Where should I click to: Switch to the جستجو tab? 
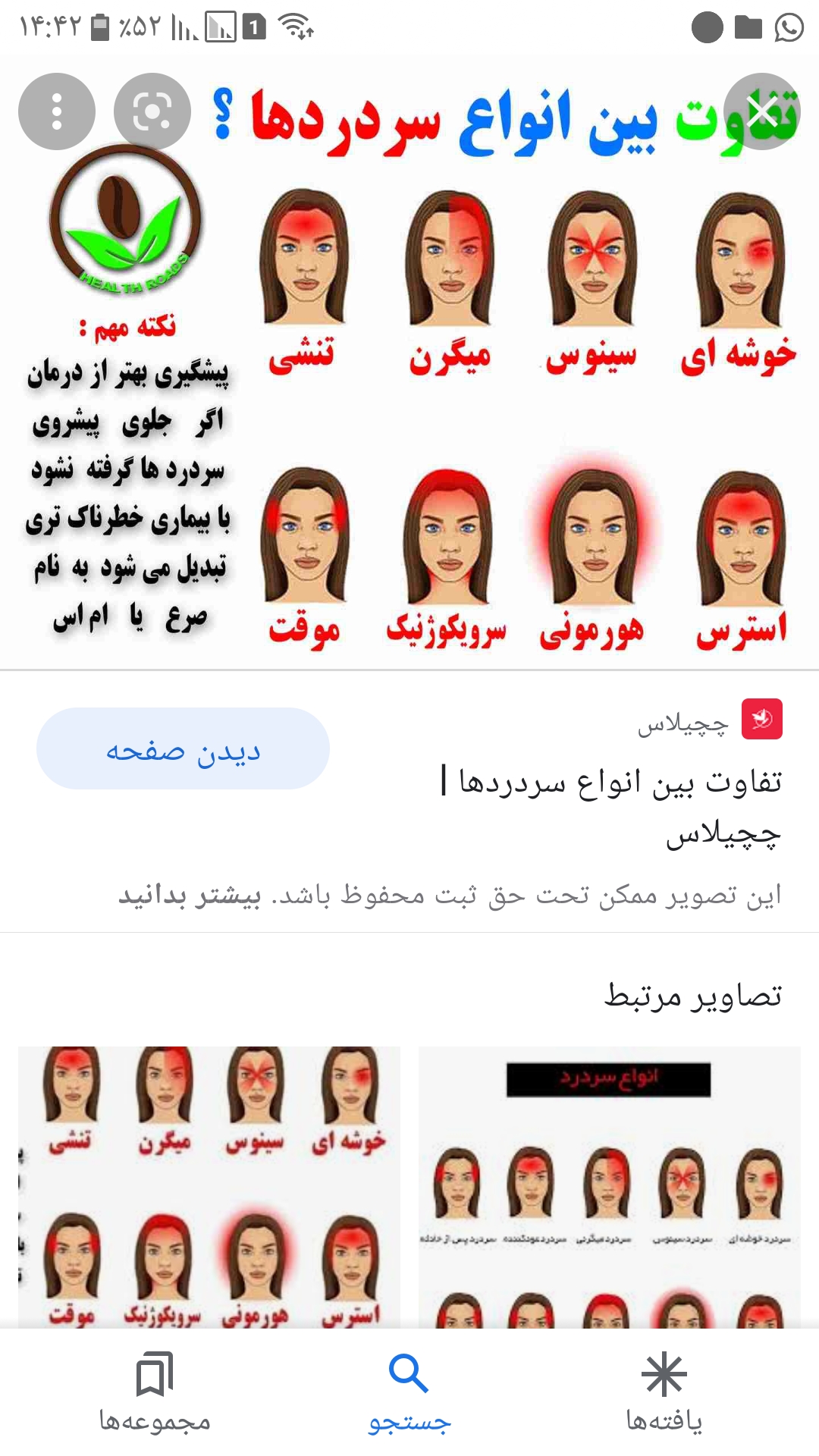point(409,1394)
